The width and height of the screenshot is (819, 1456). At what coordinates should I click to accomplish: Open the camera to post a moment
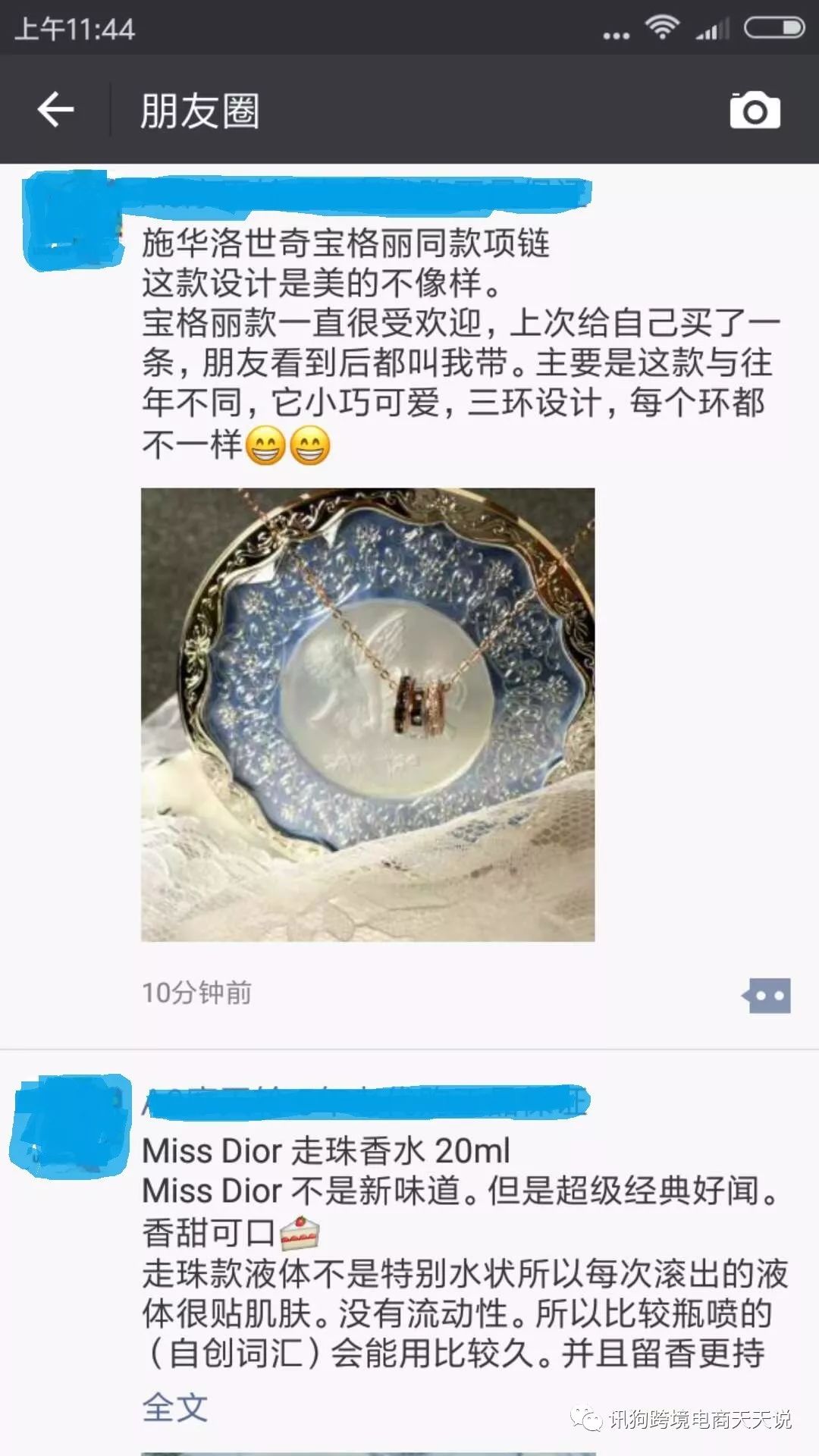[x=755, y=111]
